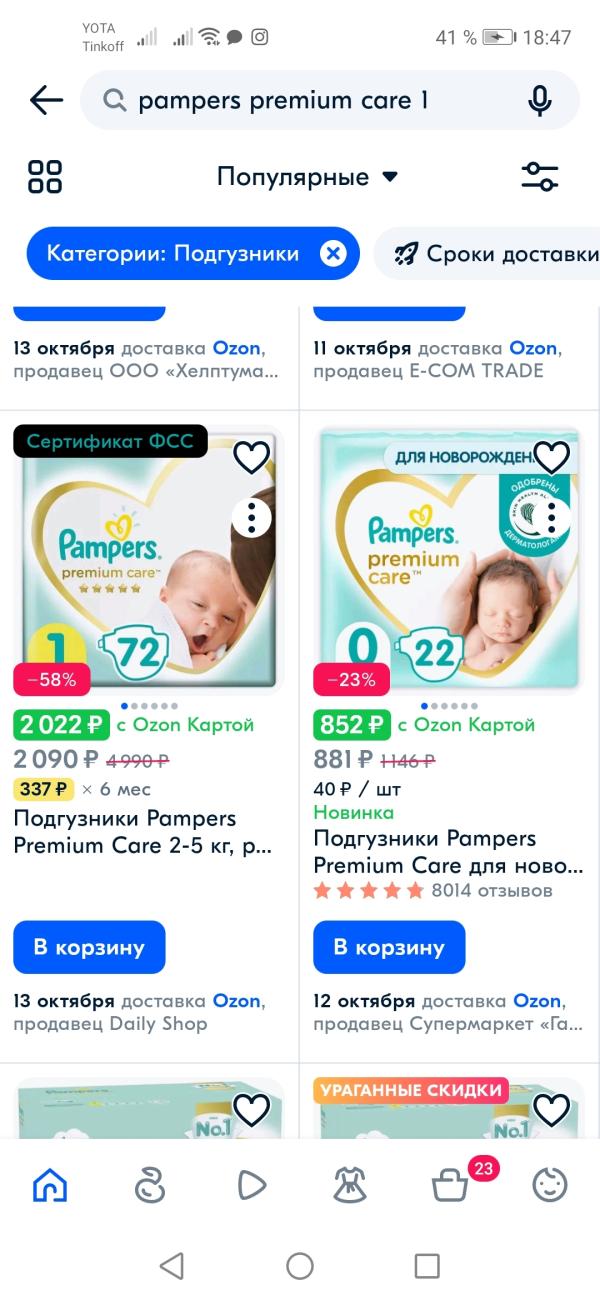600x1299 pixels.
Task: Open the profile face tab
Action: [550, 1185]
